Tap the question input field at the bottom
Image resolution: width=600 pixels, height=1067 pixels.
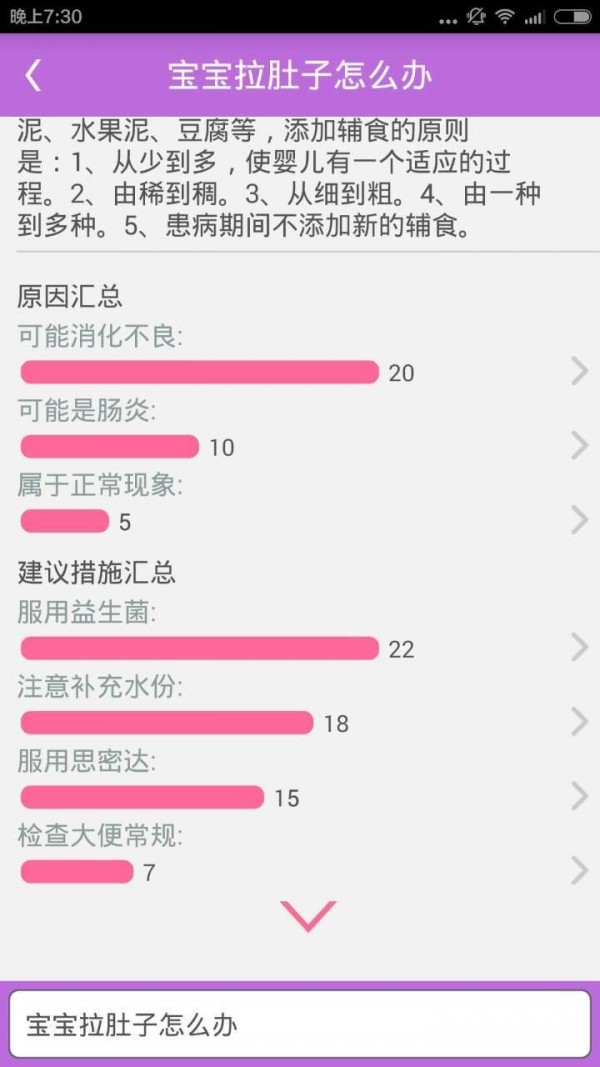[300, 1024]
